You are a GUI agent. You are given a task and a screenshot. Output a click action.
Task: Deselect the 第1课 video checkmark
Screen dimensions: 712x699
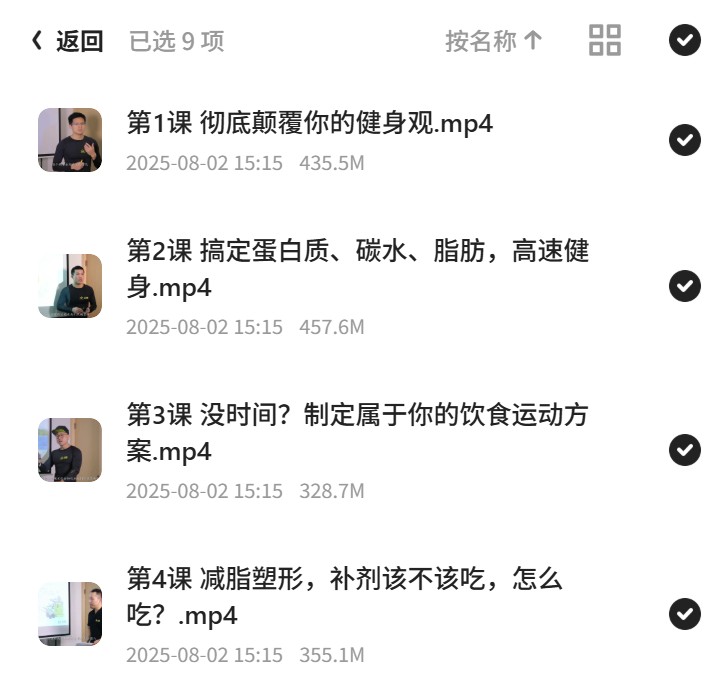pos(684,139)
